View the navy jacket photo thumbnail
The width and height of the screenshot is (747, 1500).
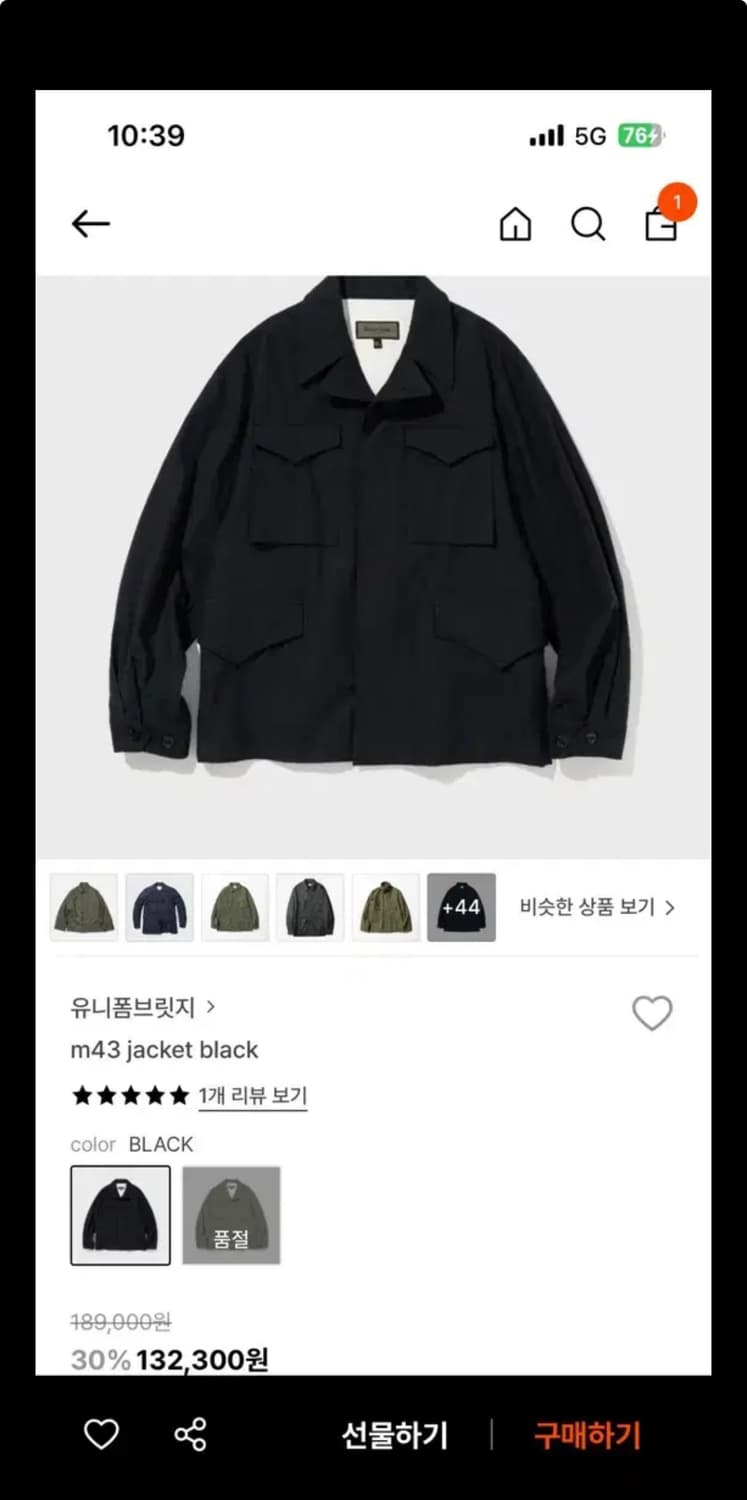click(x=159, y=907)
